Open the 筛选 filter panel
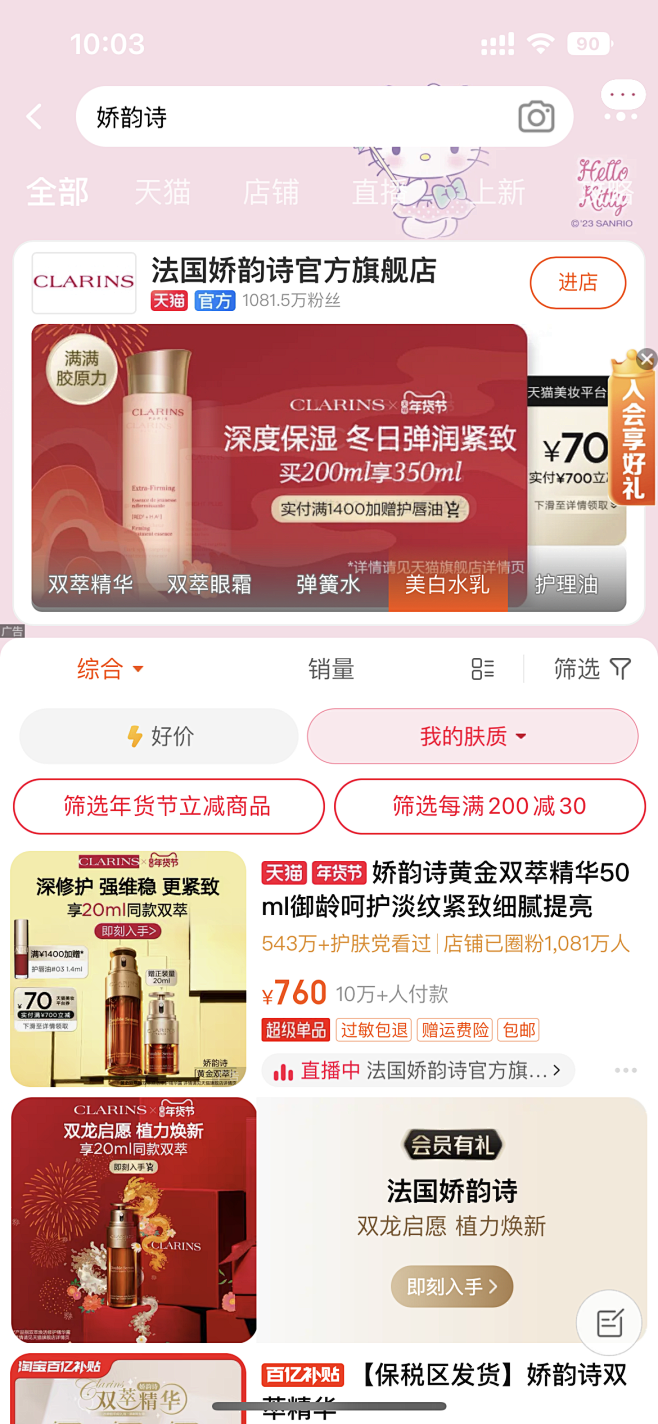 [x=592, y=669]
